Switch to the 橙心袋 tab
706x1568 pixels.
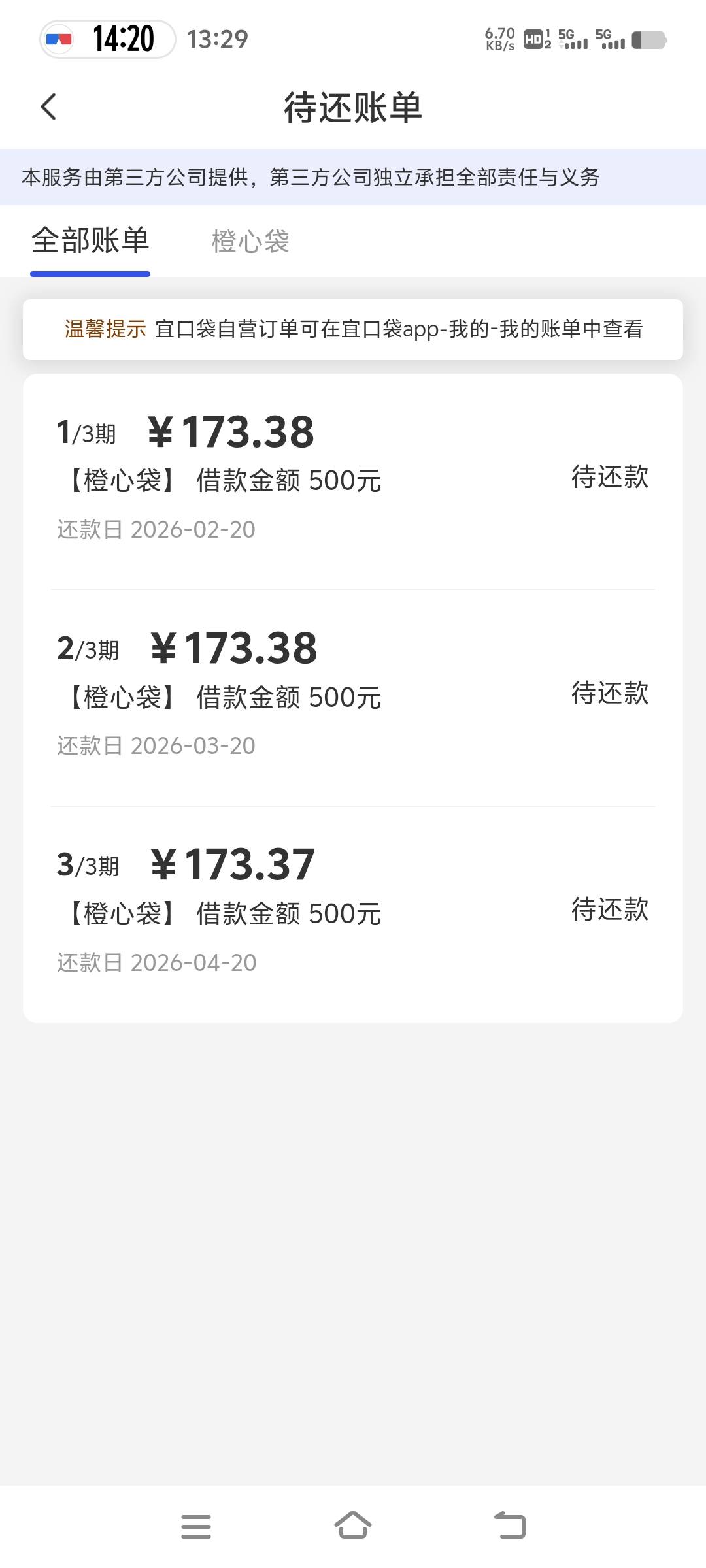(250, 241)
